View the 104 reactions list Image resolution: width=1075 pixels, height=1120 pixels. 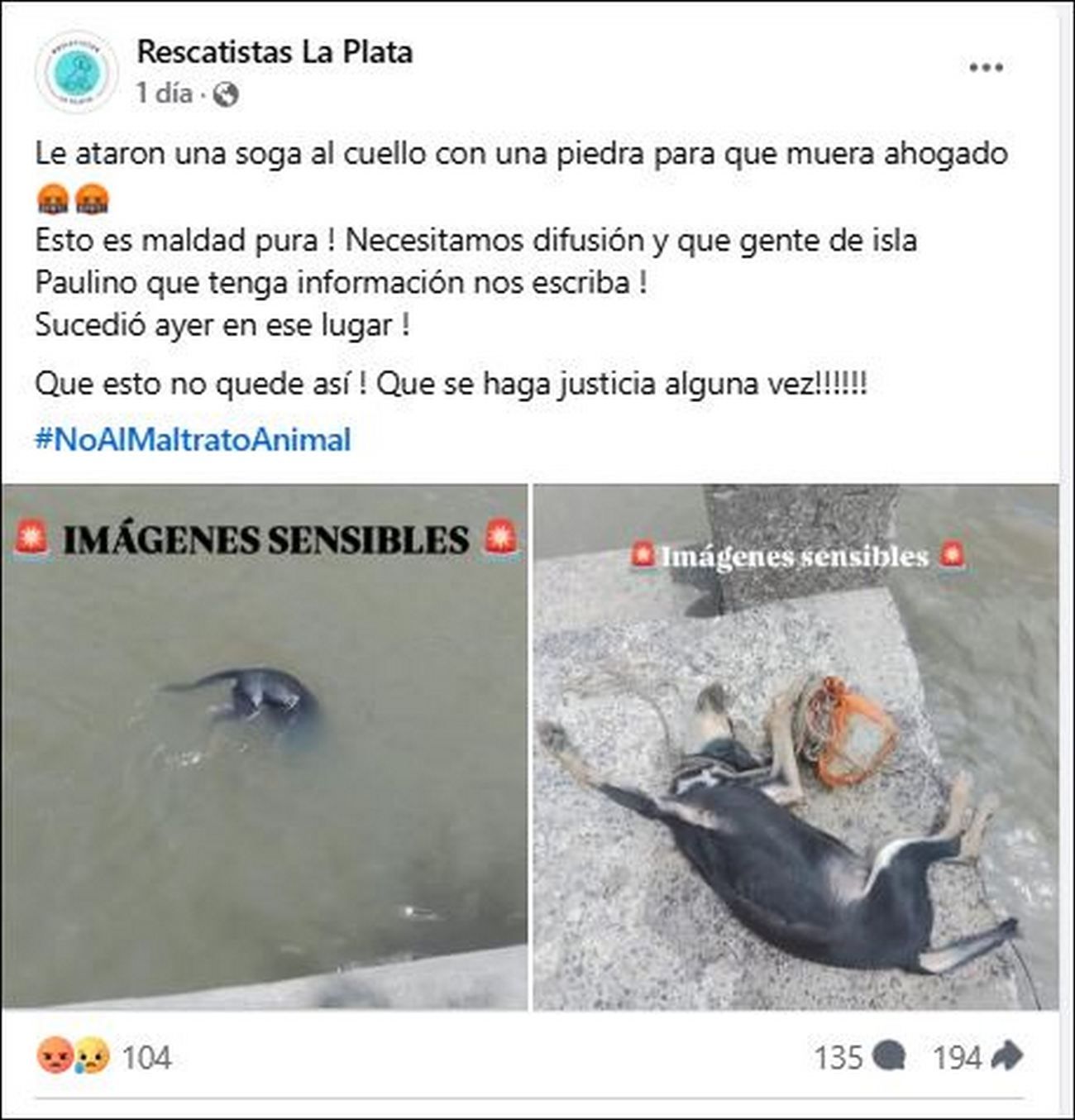coord(105,1057)
